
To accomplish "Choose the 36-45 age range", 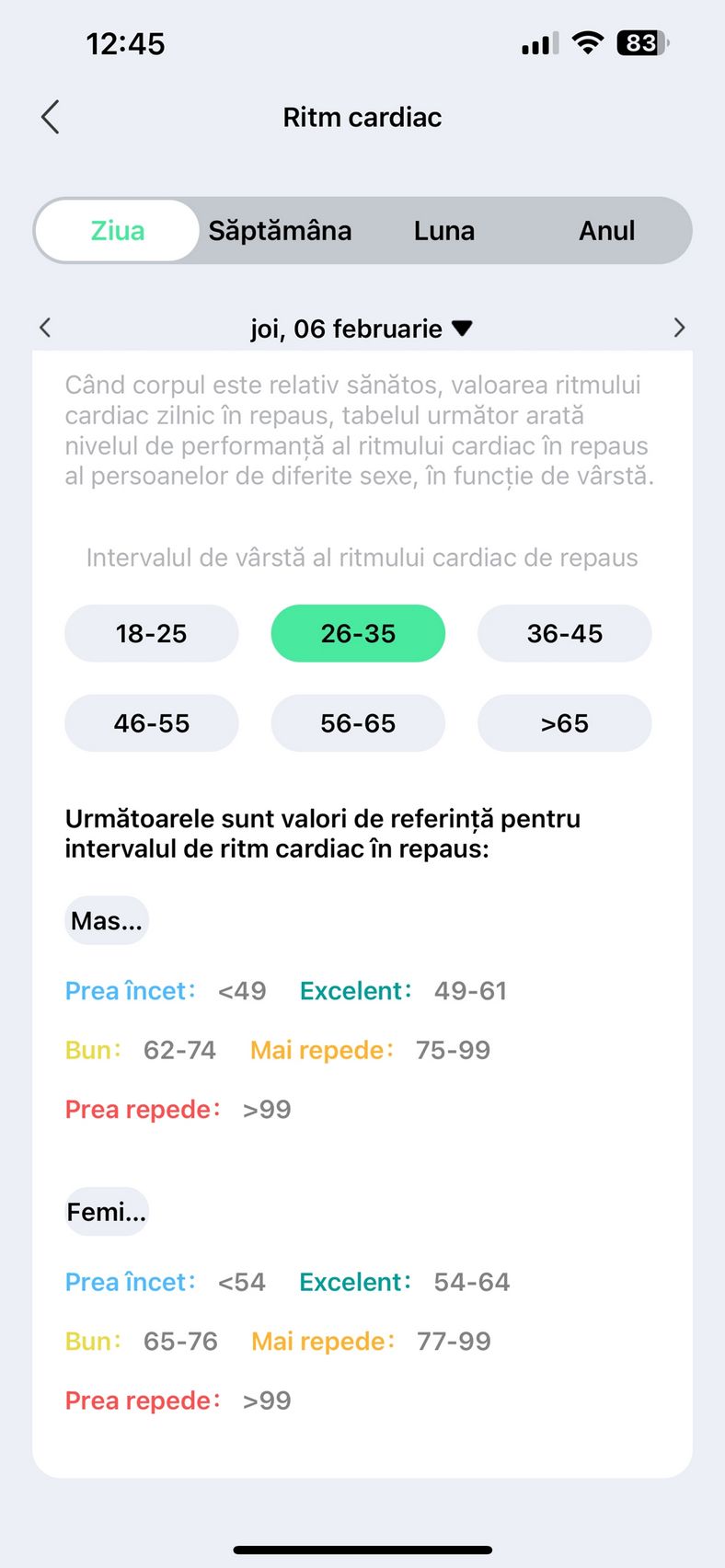I will click(x=565, y=633).
